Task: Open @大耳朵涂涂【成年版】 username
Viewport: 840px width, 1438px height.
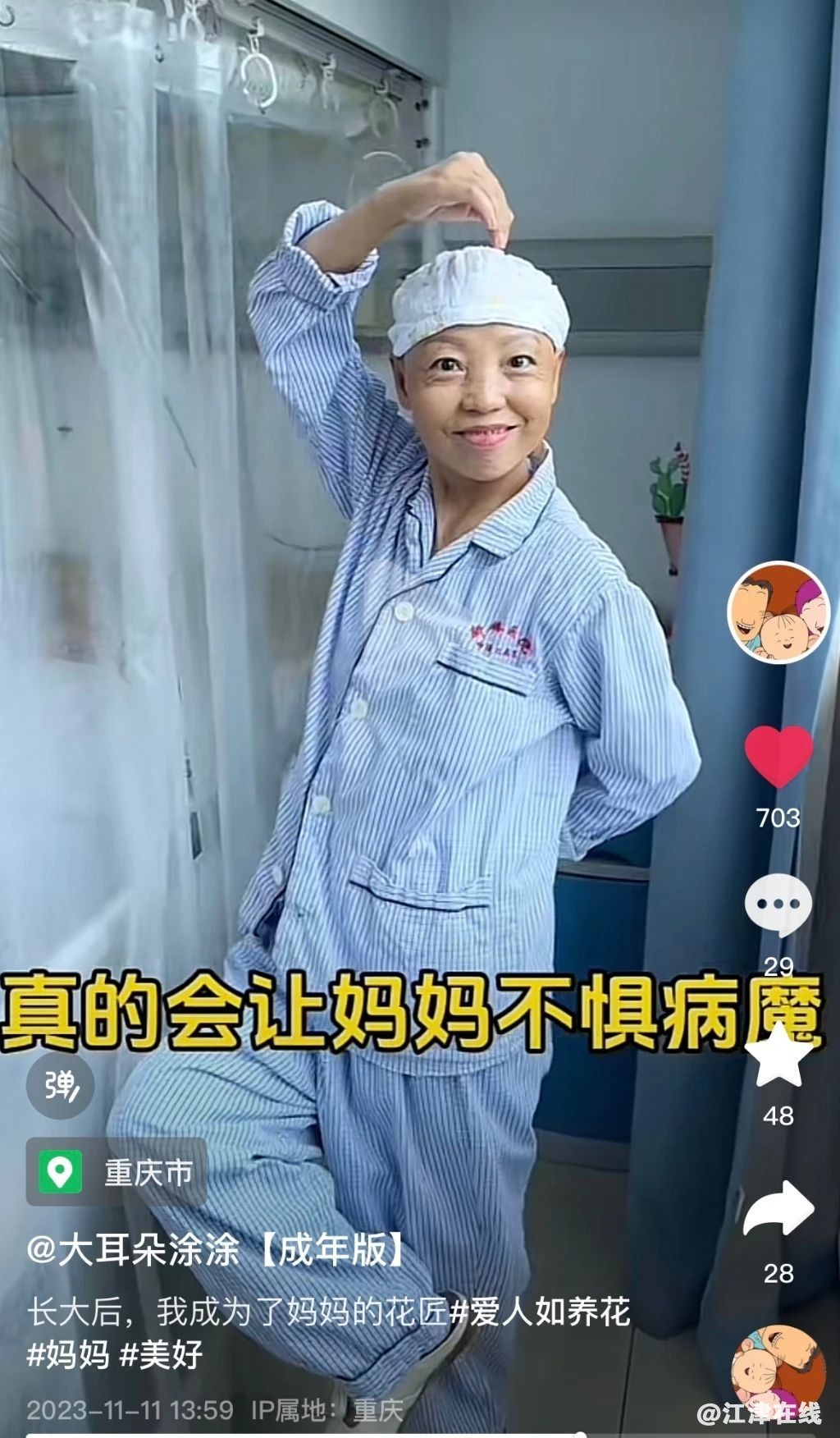Action: [x=217, y=1250]
